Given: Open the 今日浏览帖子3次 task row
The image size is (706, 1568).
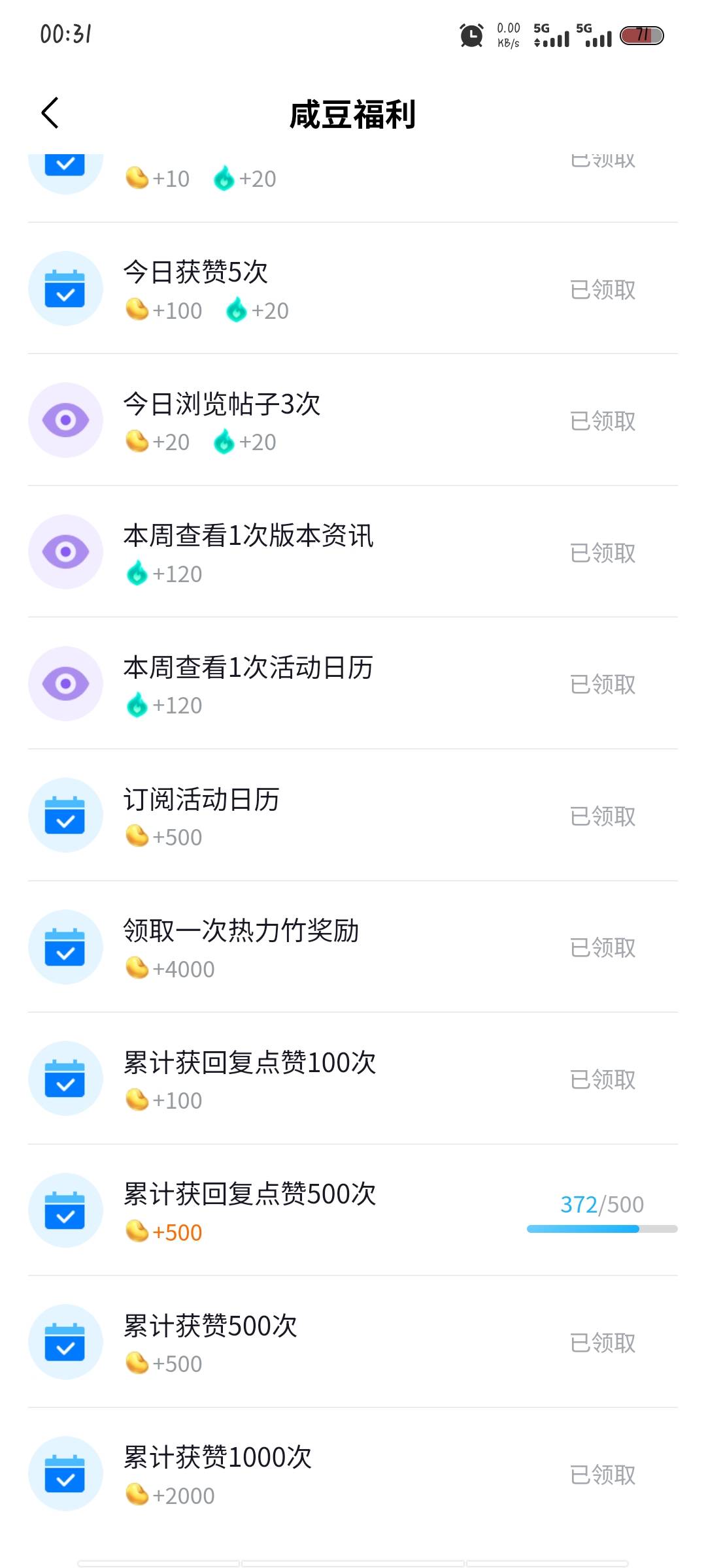Looking at the screenshot, I should click(353, 420).
